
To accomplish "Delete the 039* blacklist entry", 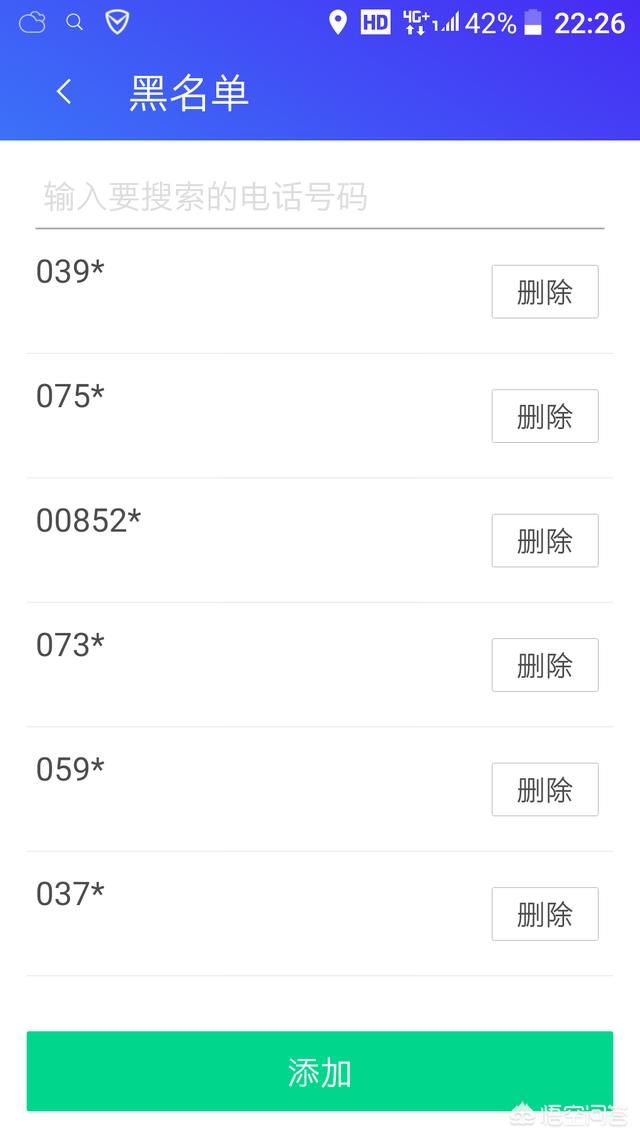I will tap(544, 292).
